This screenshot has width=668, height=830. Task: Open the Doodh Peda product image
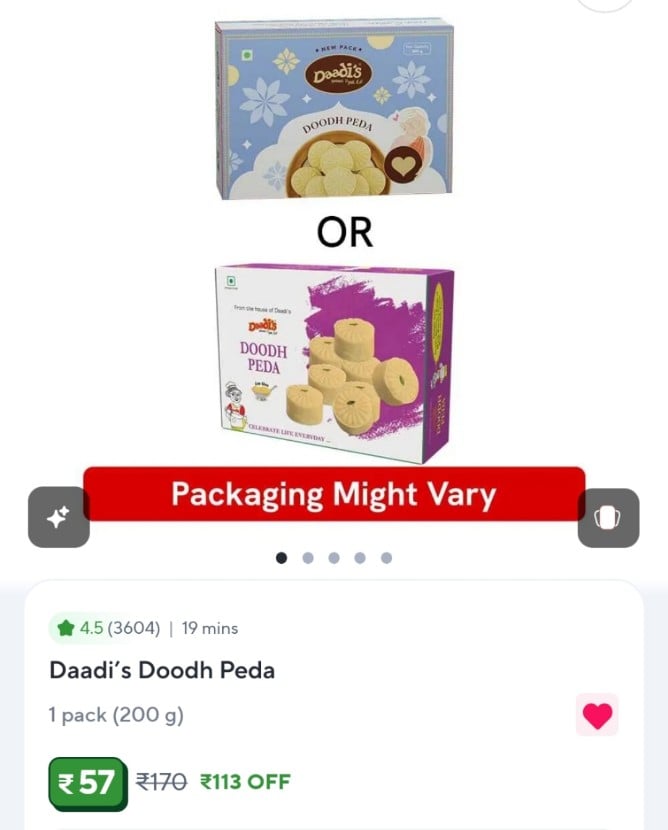[x=334, y=240]
